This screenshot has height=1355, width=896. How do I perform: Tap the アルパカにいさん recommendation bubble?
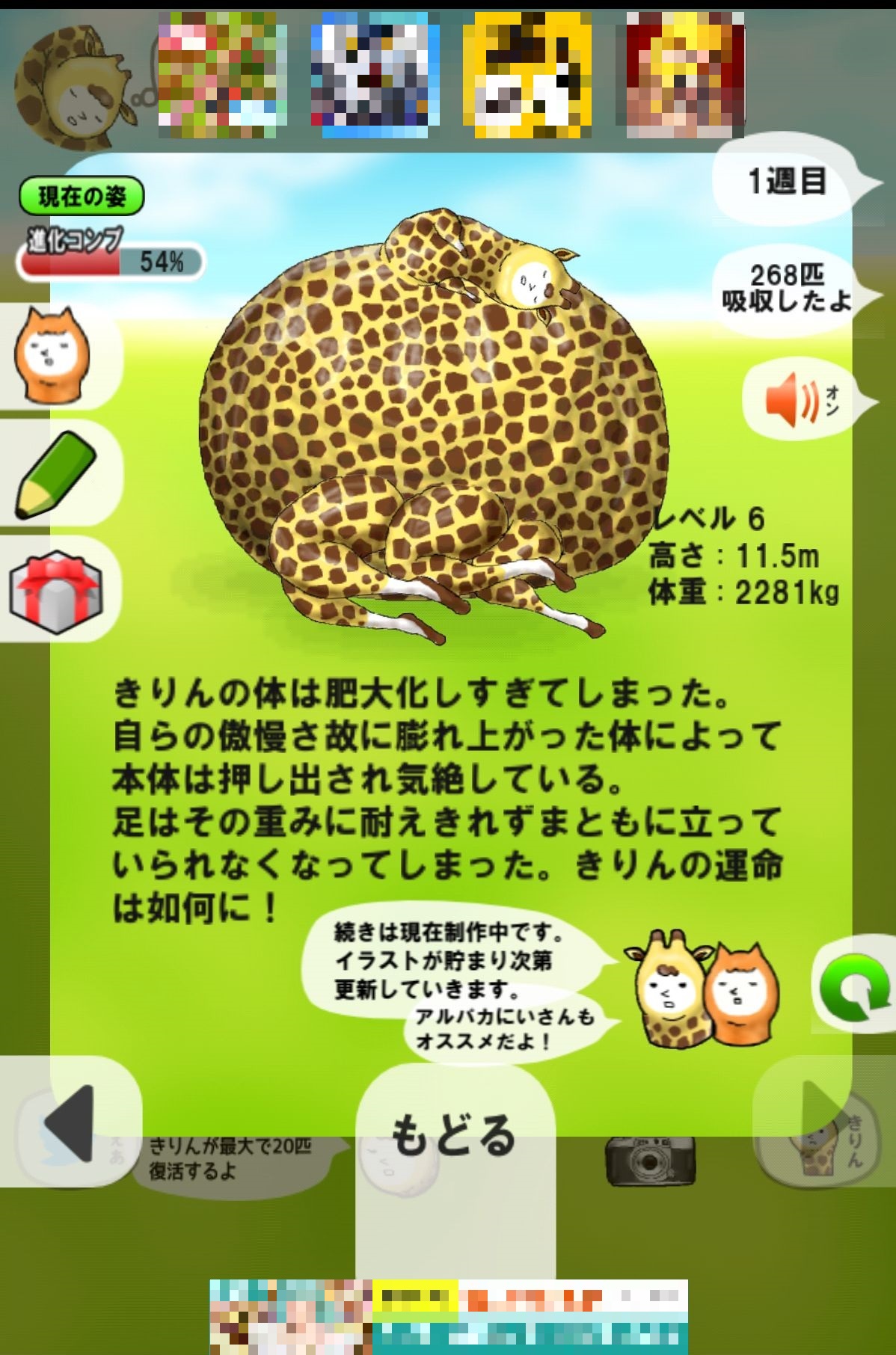click(x=505, y=1028)
